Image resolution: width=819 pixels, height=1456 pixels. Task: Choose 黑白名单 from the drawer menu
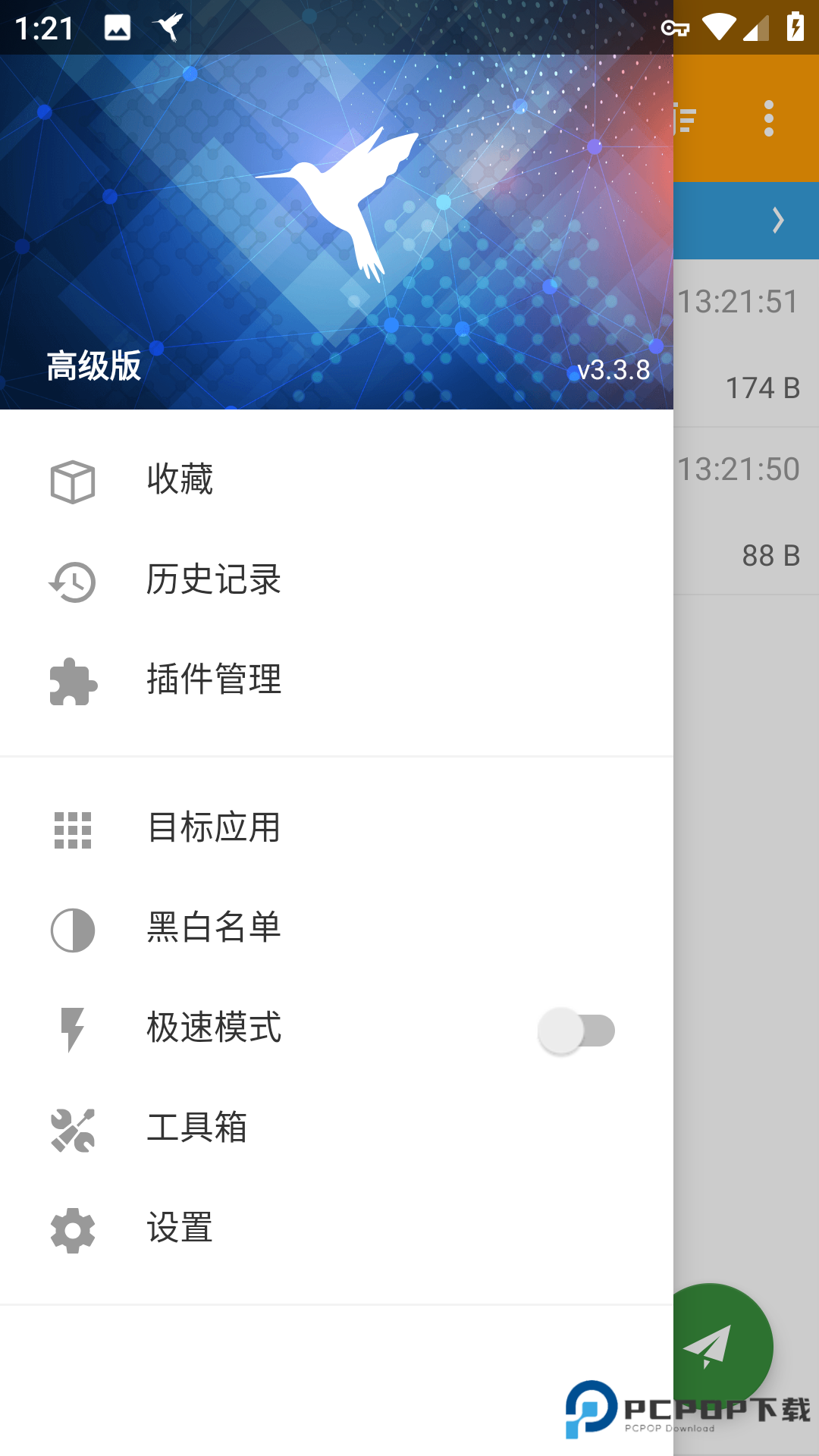tap(215, 928)
